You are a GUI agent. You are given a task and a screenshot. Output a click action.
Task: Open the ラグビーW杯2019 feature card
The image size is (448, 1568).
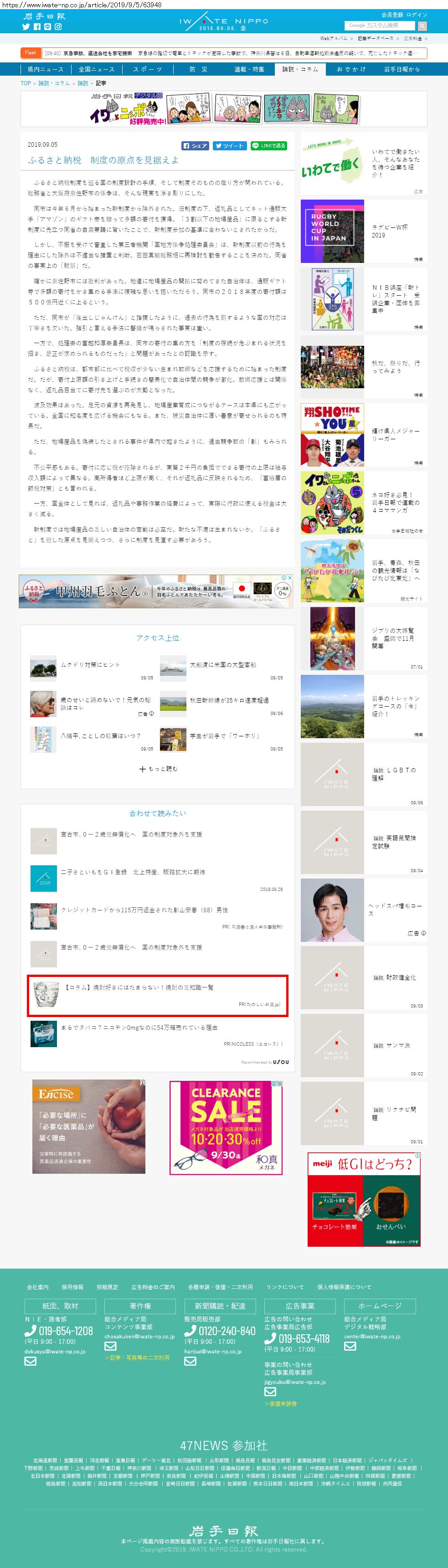[363, 231]
